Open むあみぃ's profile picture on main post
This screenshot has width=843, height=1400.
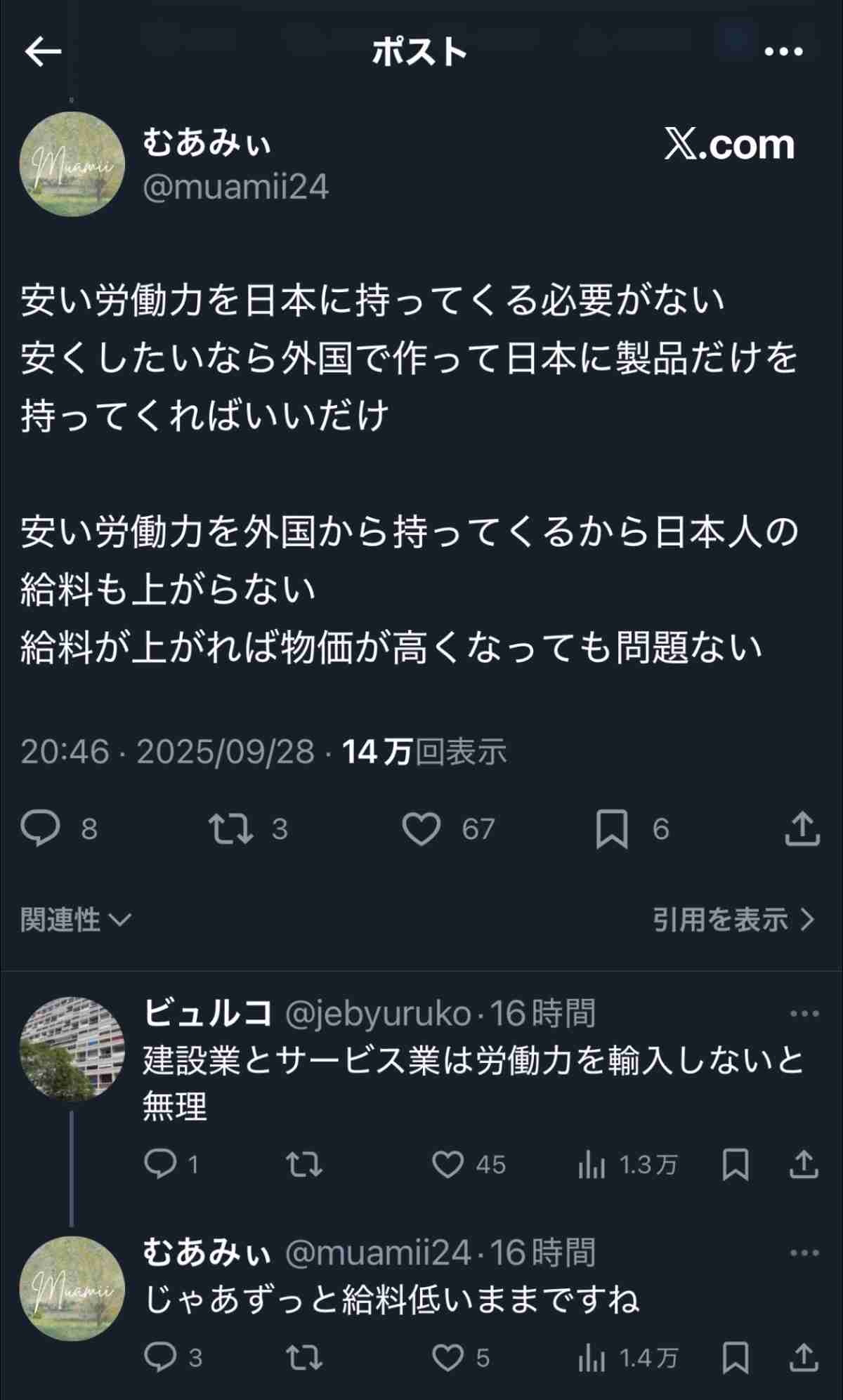pos(72,164)
